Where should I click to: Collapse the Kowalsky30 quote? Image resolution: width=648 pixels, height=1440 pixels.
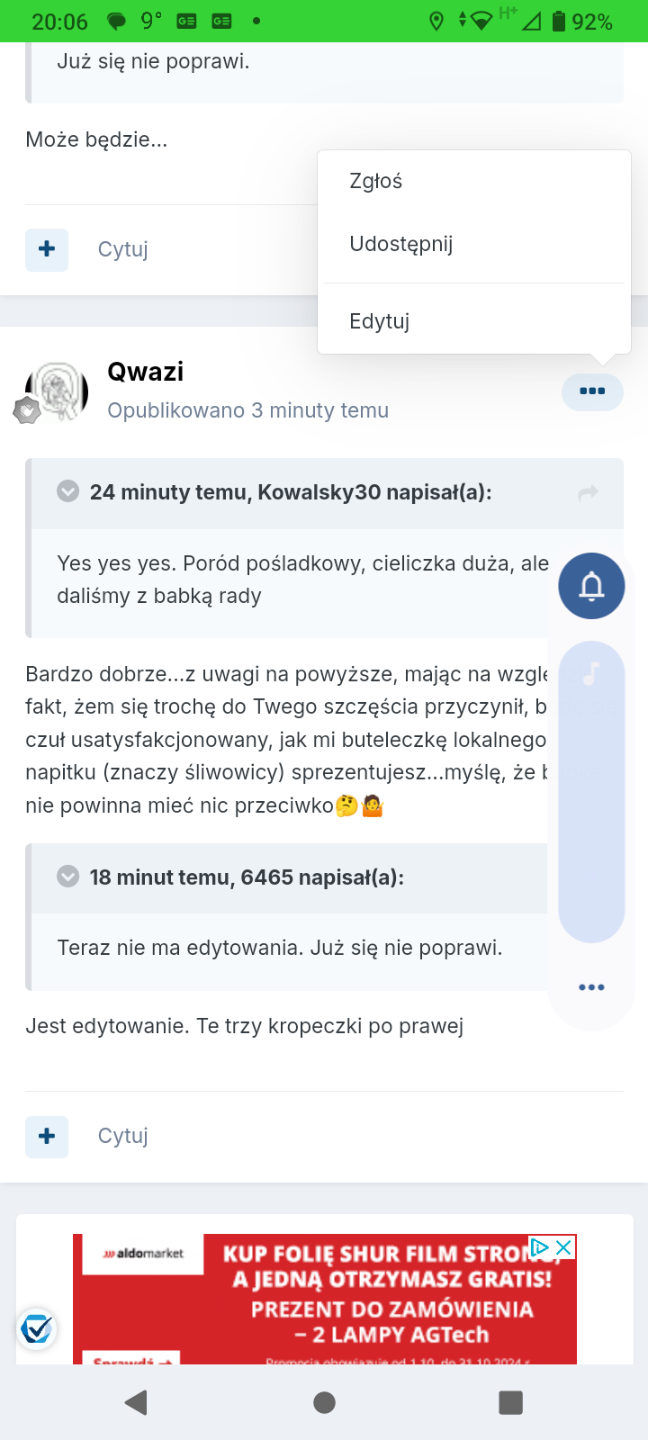68,492
